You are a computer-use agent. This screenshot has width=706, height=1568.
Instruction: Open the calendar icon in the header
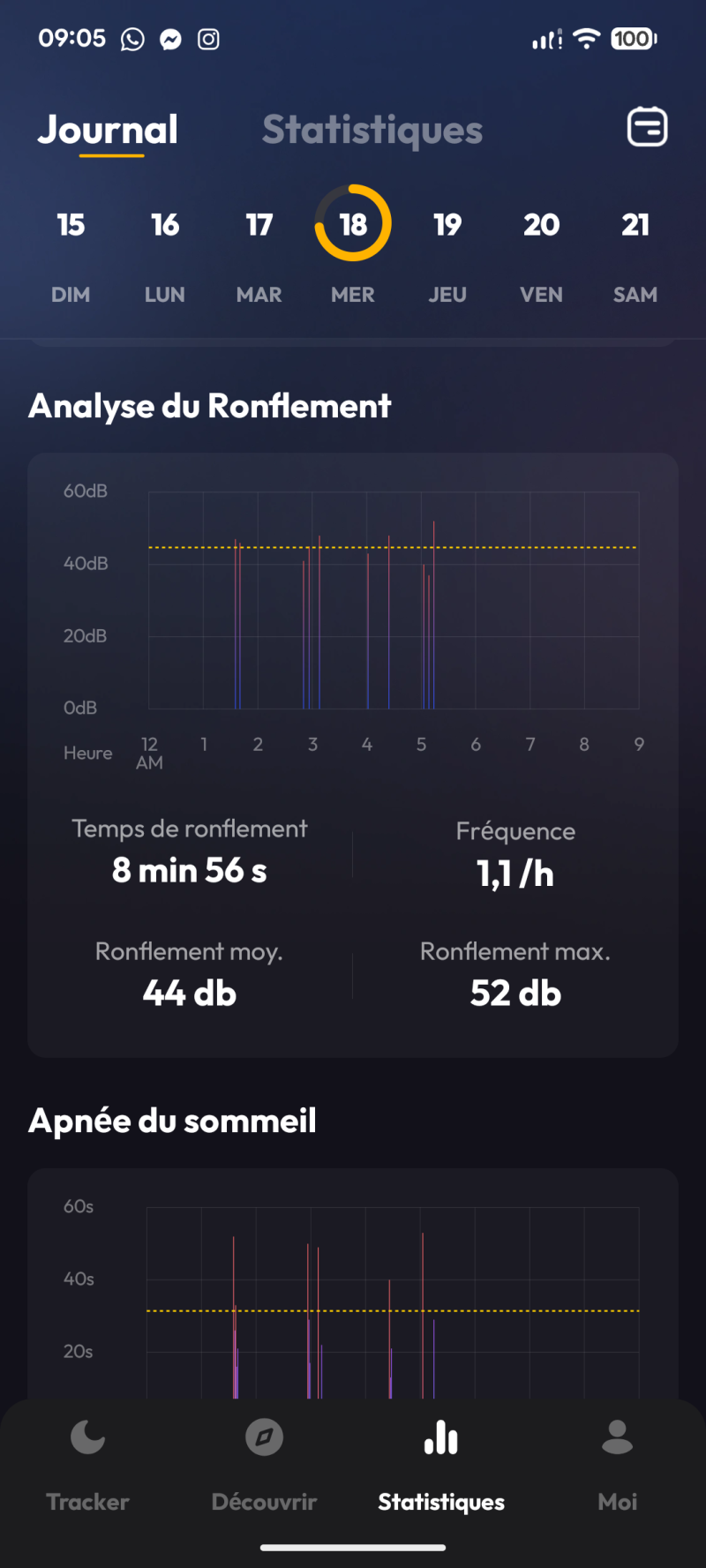tap(647, 128)
